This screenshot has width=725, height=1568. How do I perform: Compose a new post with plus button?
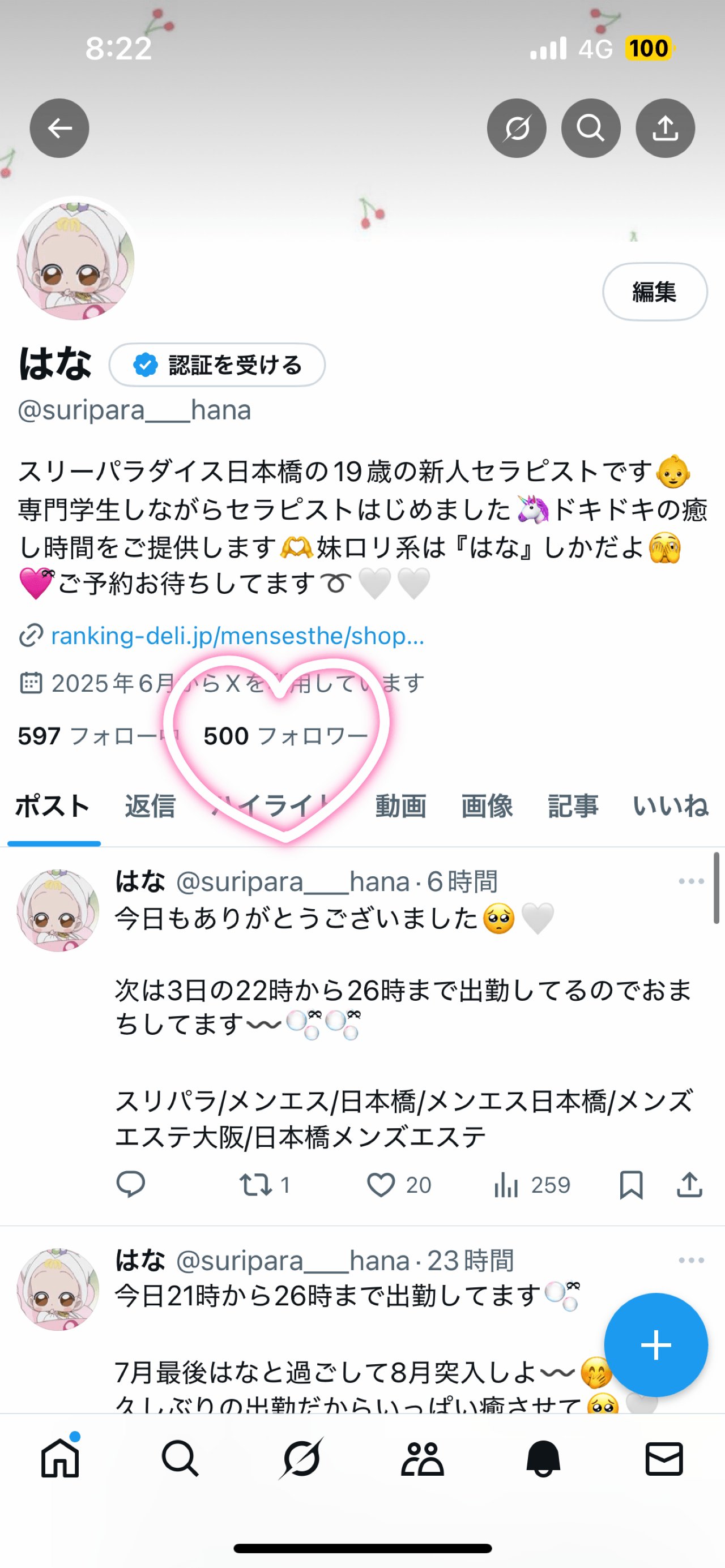(655, 1344)
